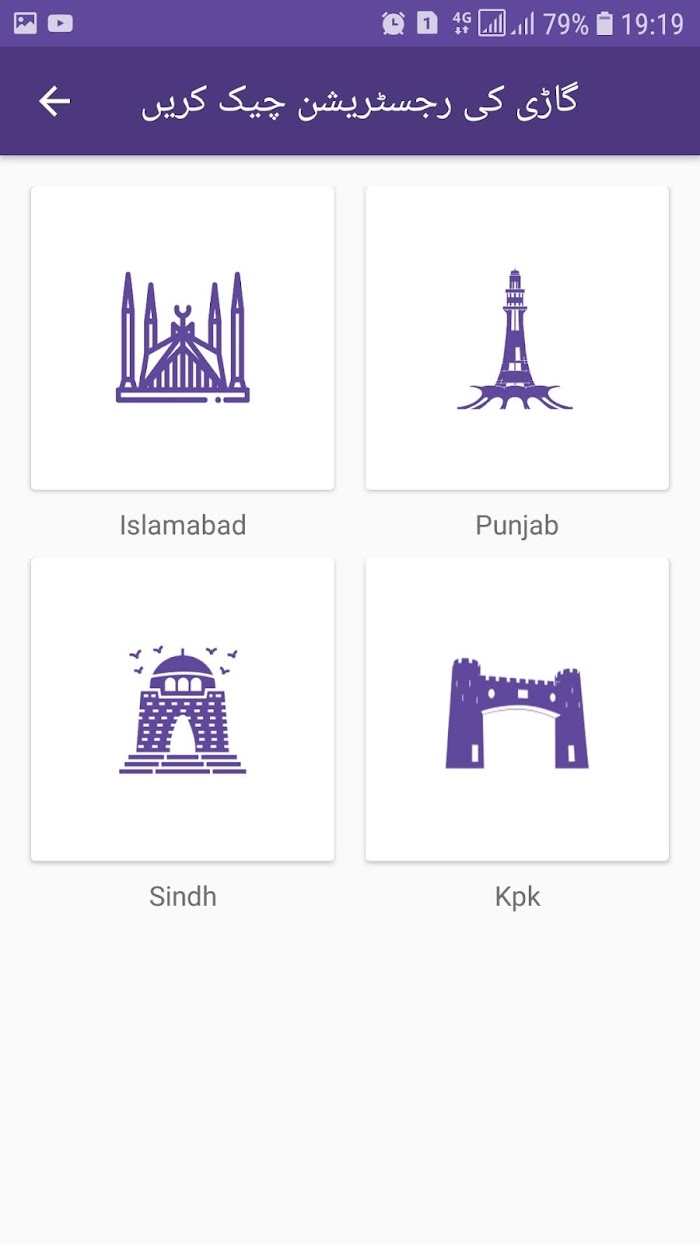700x1244 pixels.
Task: Select the Punjab card
Action: (x=517, y=338)
